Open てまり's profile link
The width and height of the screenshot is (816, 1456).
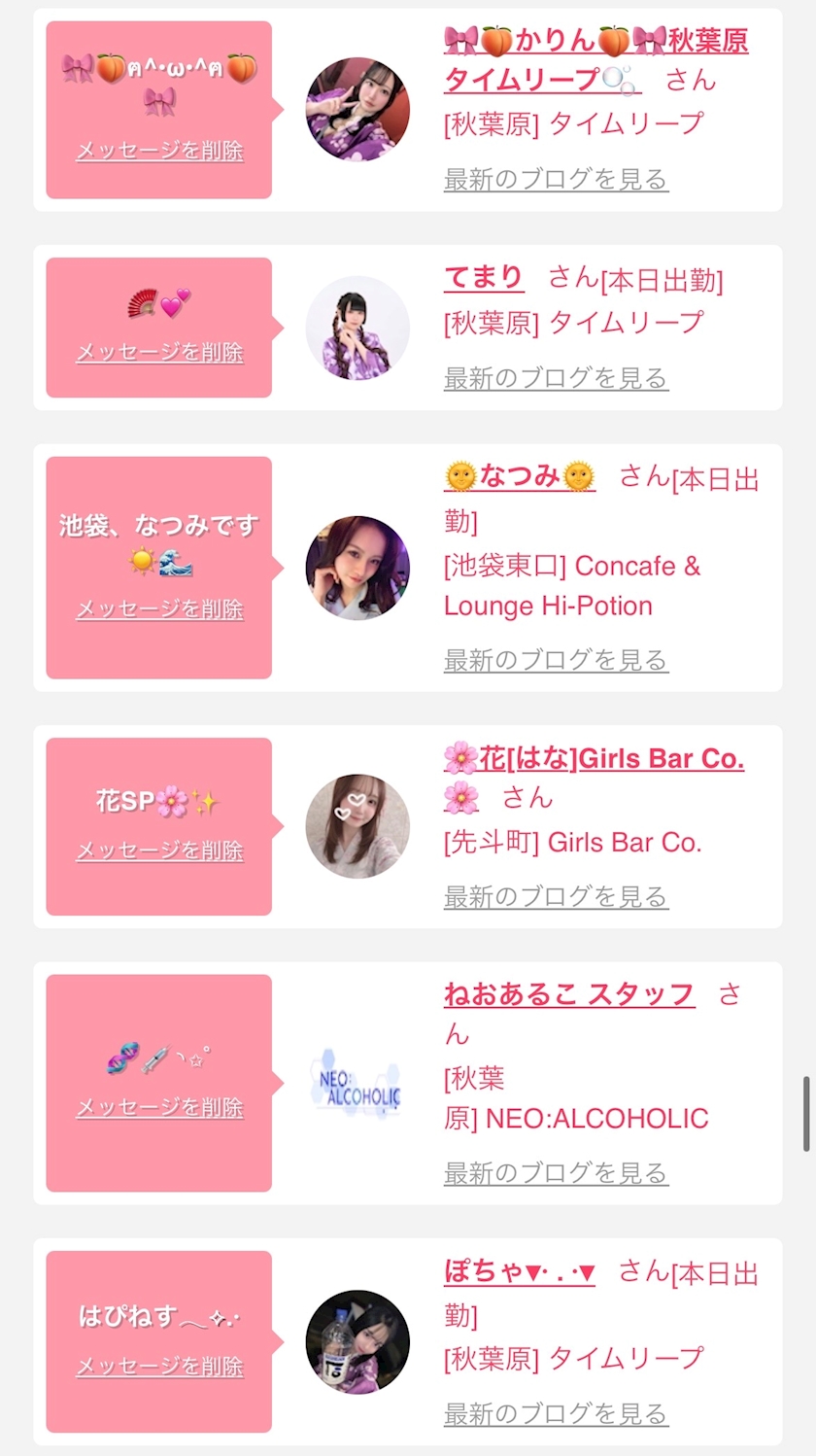(484, 278)
